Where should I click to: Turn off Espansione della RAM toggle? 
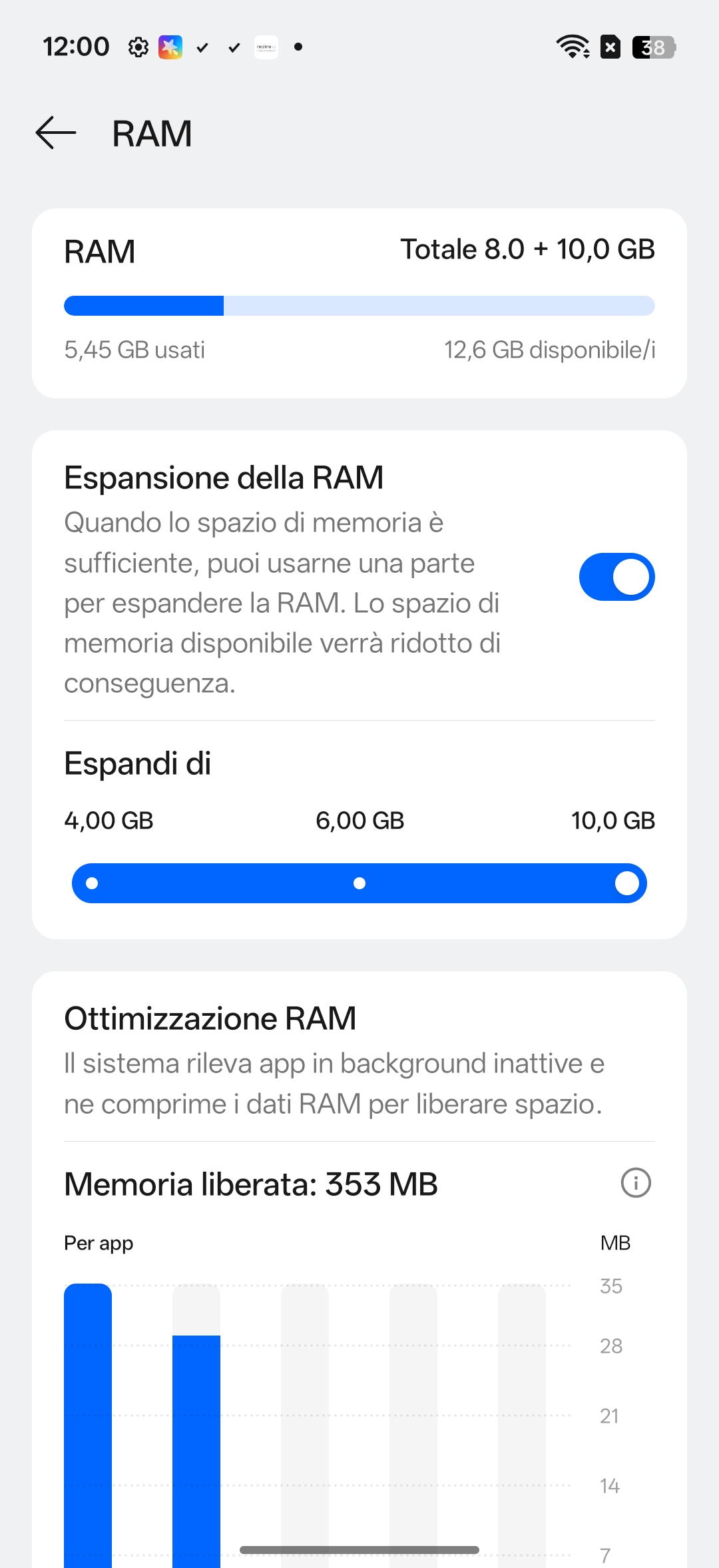[x=616, y=577]
